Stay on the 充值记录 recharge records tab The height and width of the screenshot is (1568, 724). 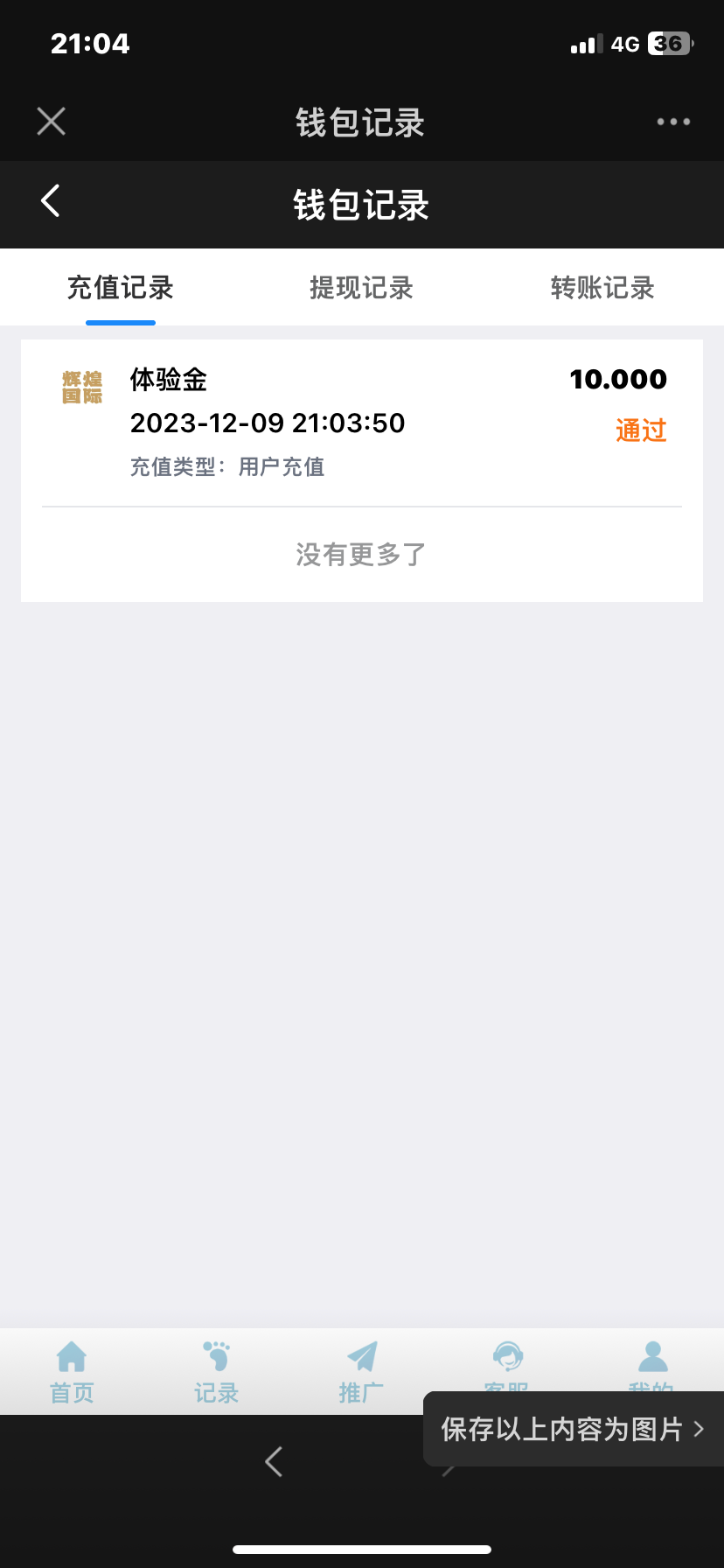pyautogui.click(x=121, y=288)
